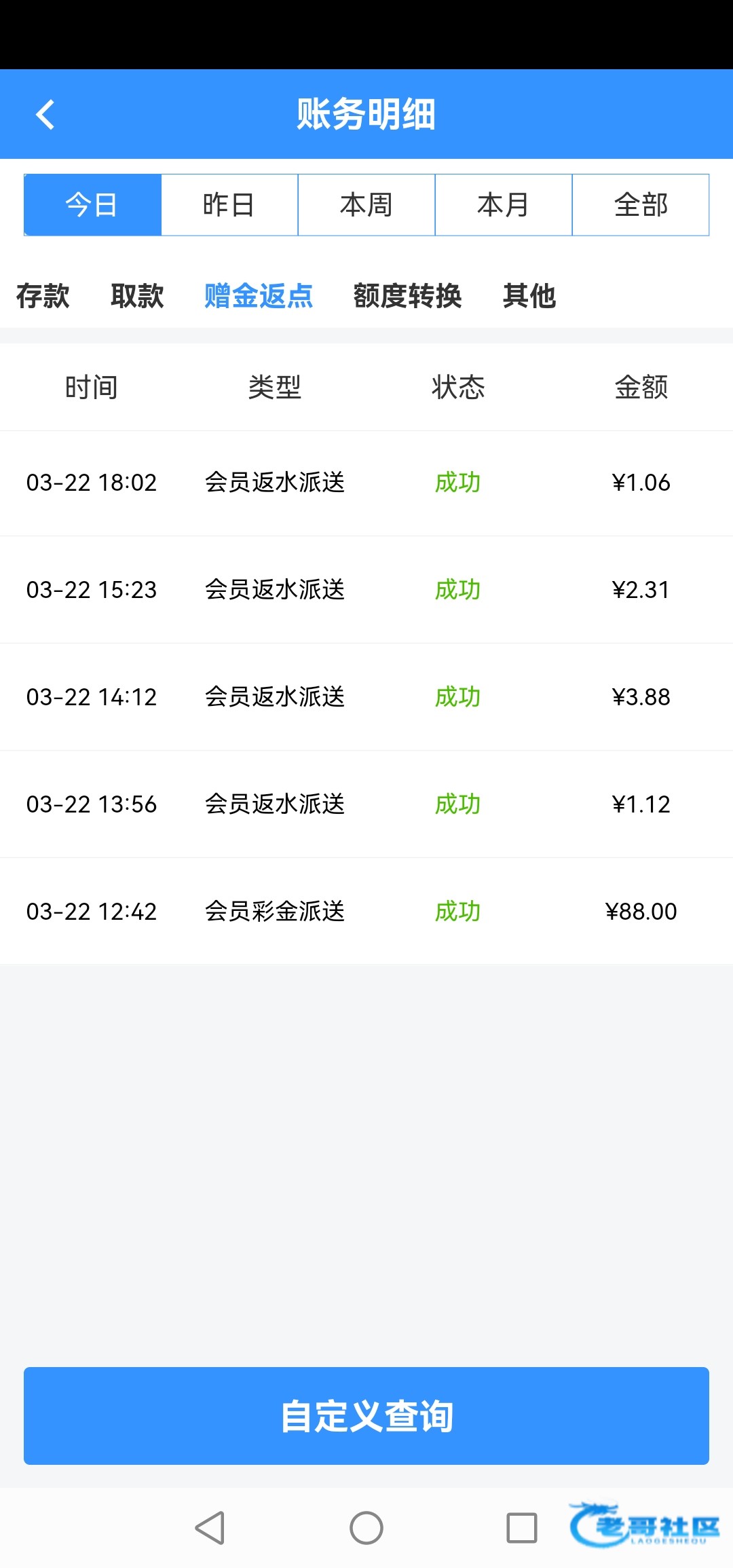Show 本月 records

[x=504, y=205]
